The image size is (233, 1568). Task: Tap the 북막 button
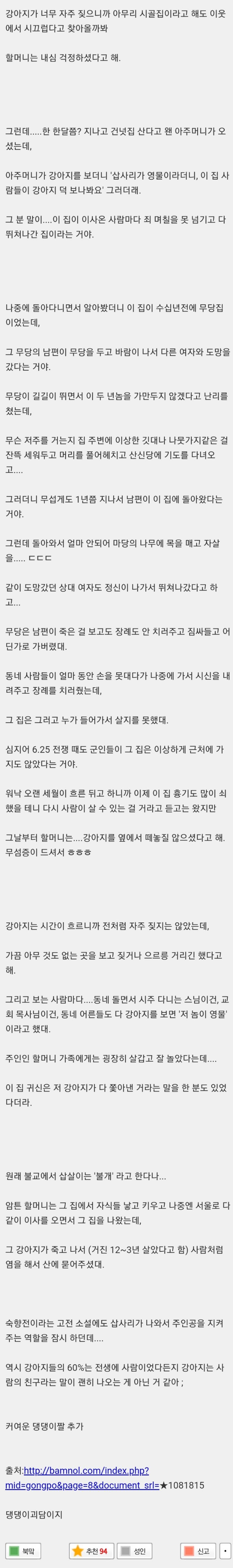23,1551
